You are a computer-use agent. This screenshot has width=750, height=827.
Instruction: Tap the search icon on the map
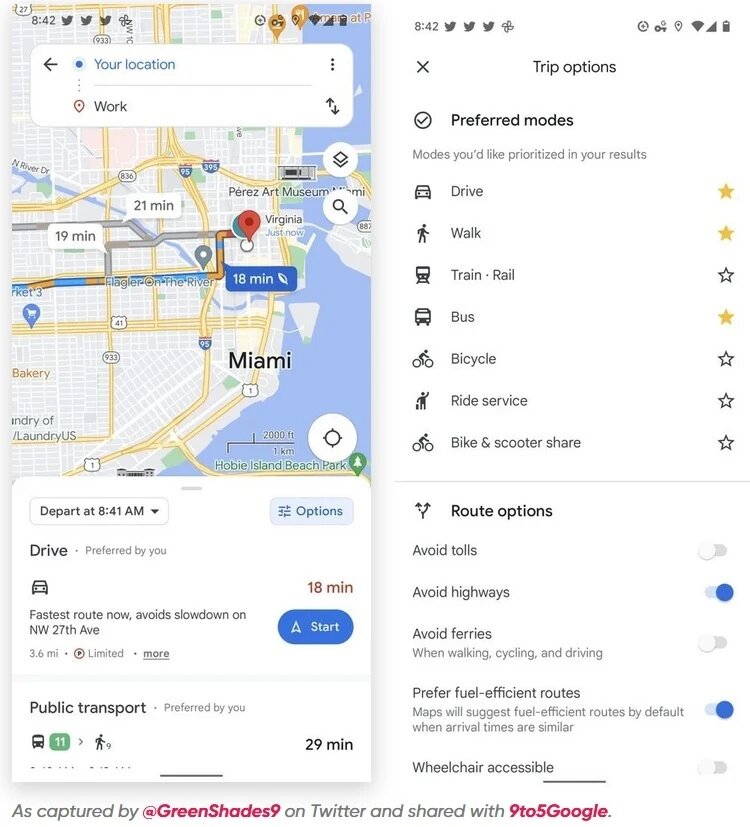coord(340,207)
